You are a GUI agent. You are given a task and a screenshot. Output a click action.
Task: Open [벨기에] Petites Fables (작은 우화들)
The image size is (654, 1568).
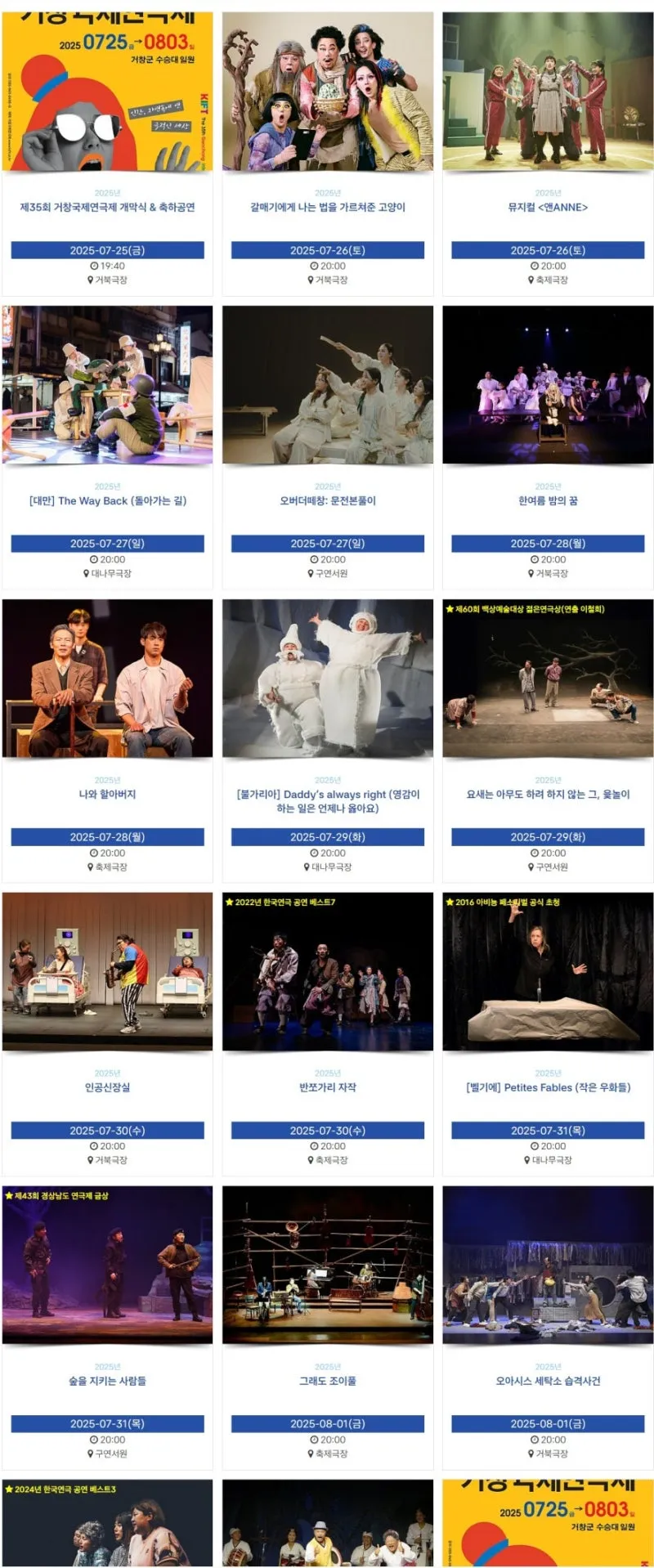548,1088
